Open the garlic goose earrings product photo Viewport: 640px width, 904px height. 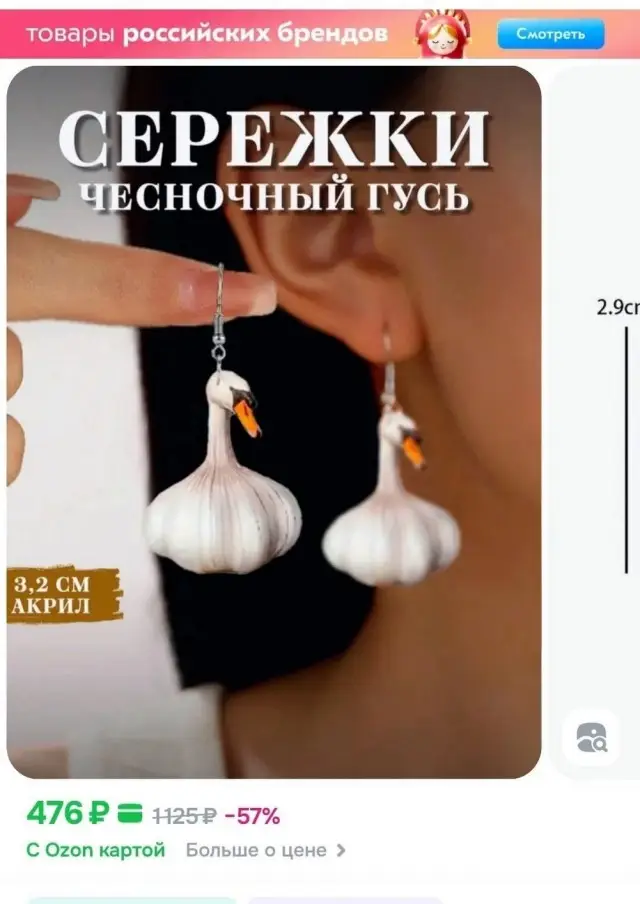click(274, 420)
